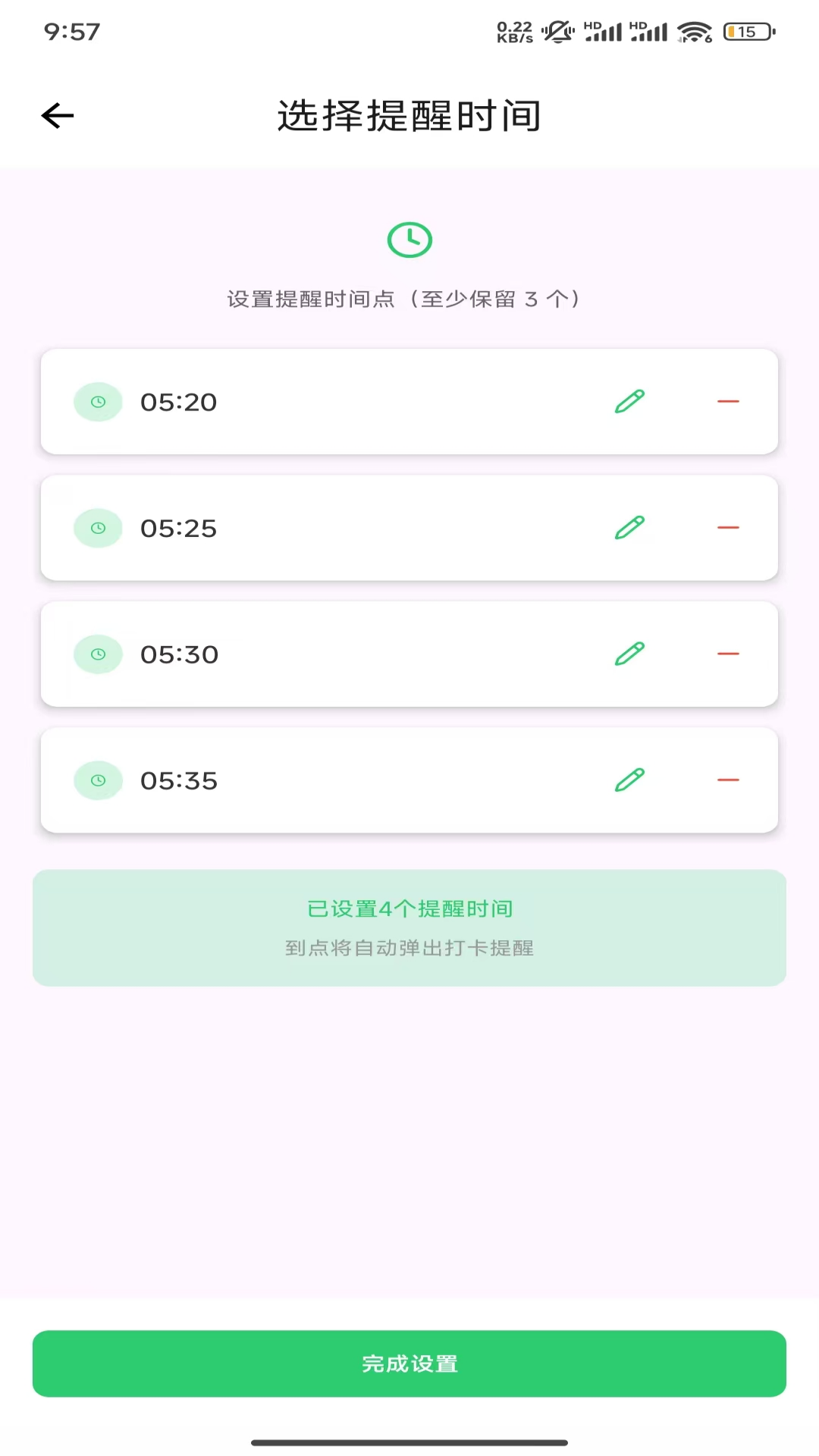The image size is (819, 1456).
Task: Remove the 05:35 reminder with the minus control
Action: (727, 780)
